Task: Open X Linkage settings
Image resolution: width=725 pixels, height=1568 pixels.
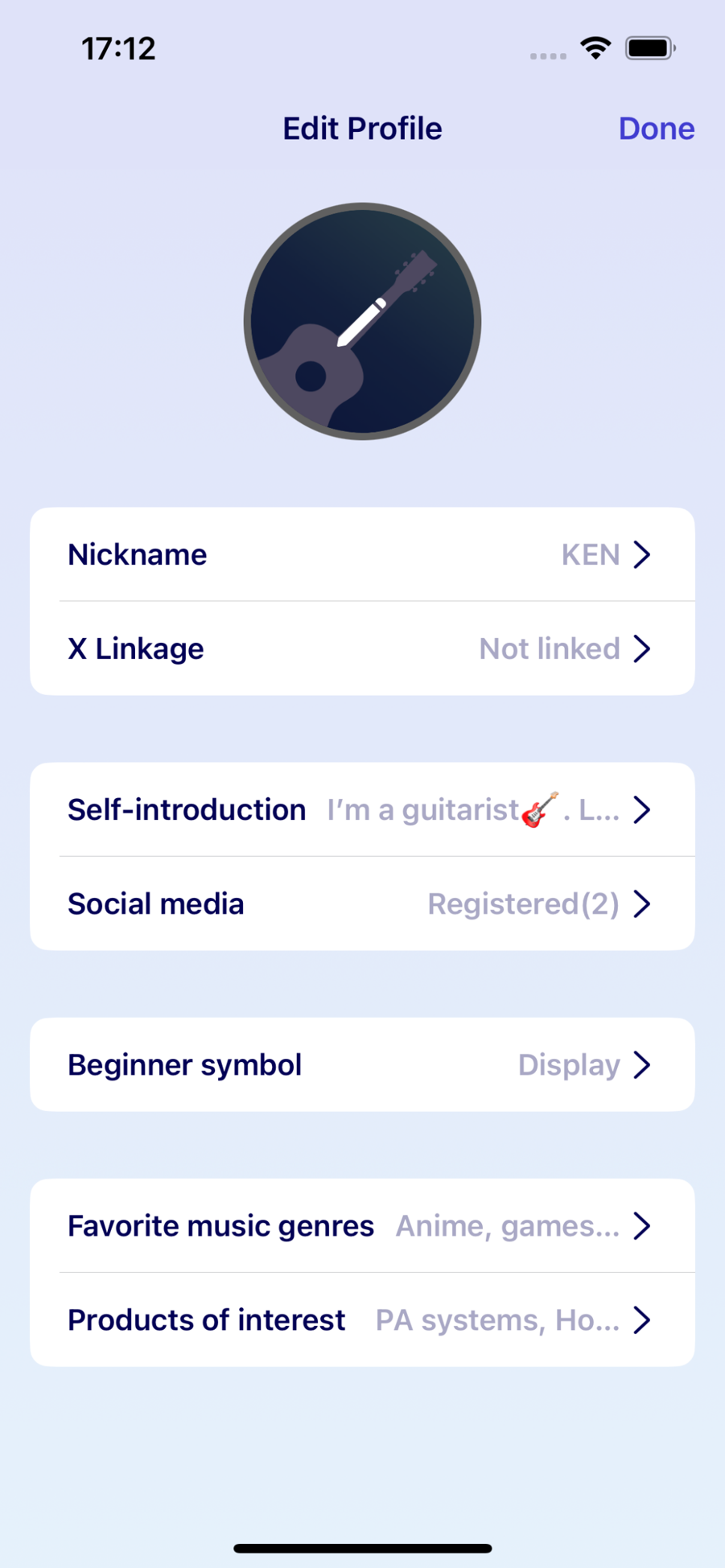Action: [362, 648]
